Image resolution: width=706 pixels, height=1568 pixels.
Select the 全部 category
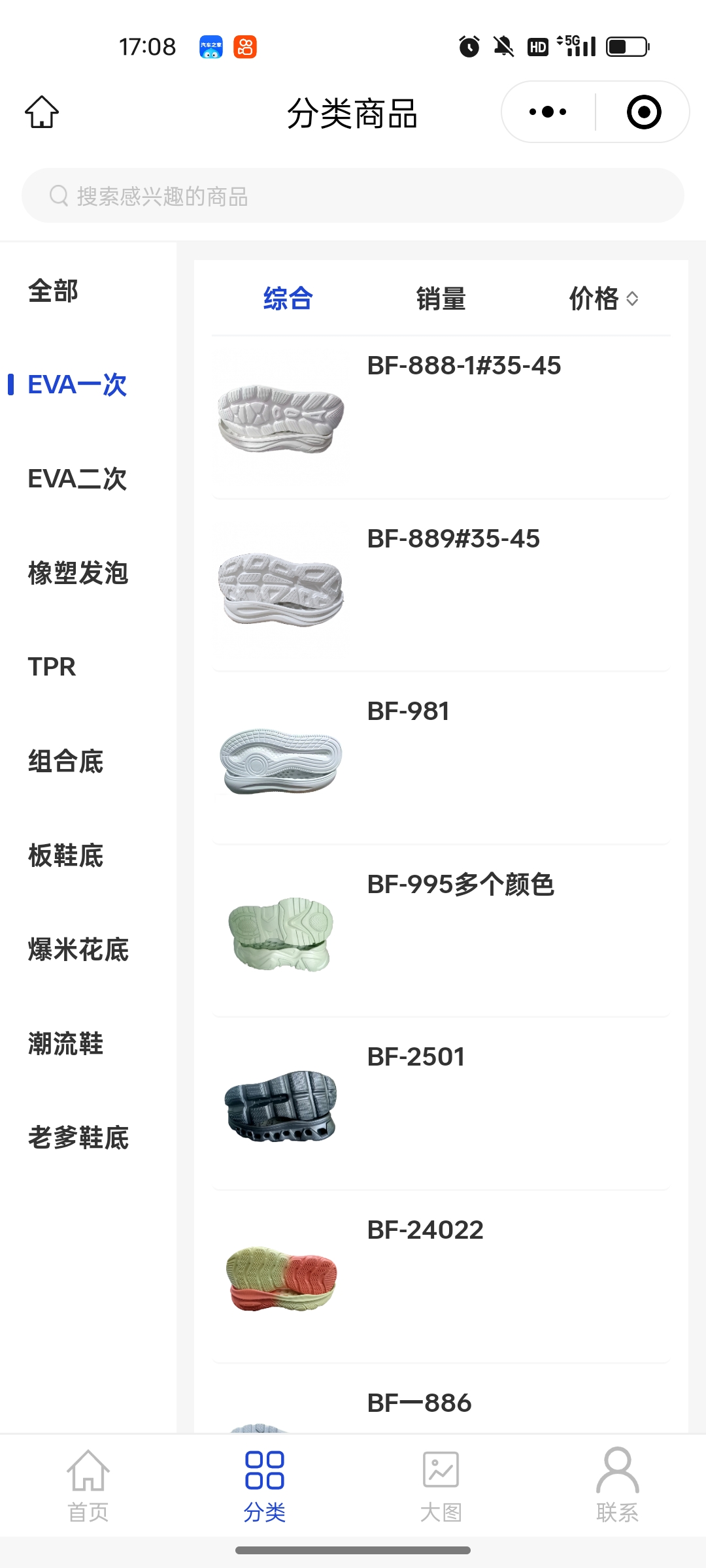click(54, 291)
